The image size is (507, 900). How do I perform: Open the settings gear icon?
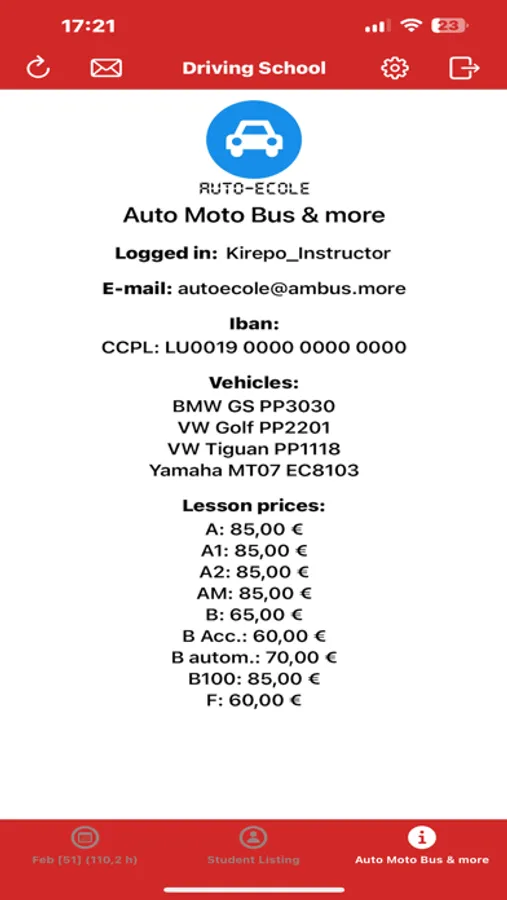[x=394, y=68]
